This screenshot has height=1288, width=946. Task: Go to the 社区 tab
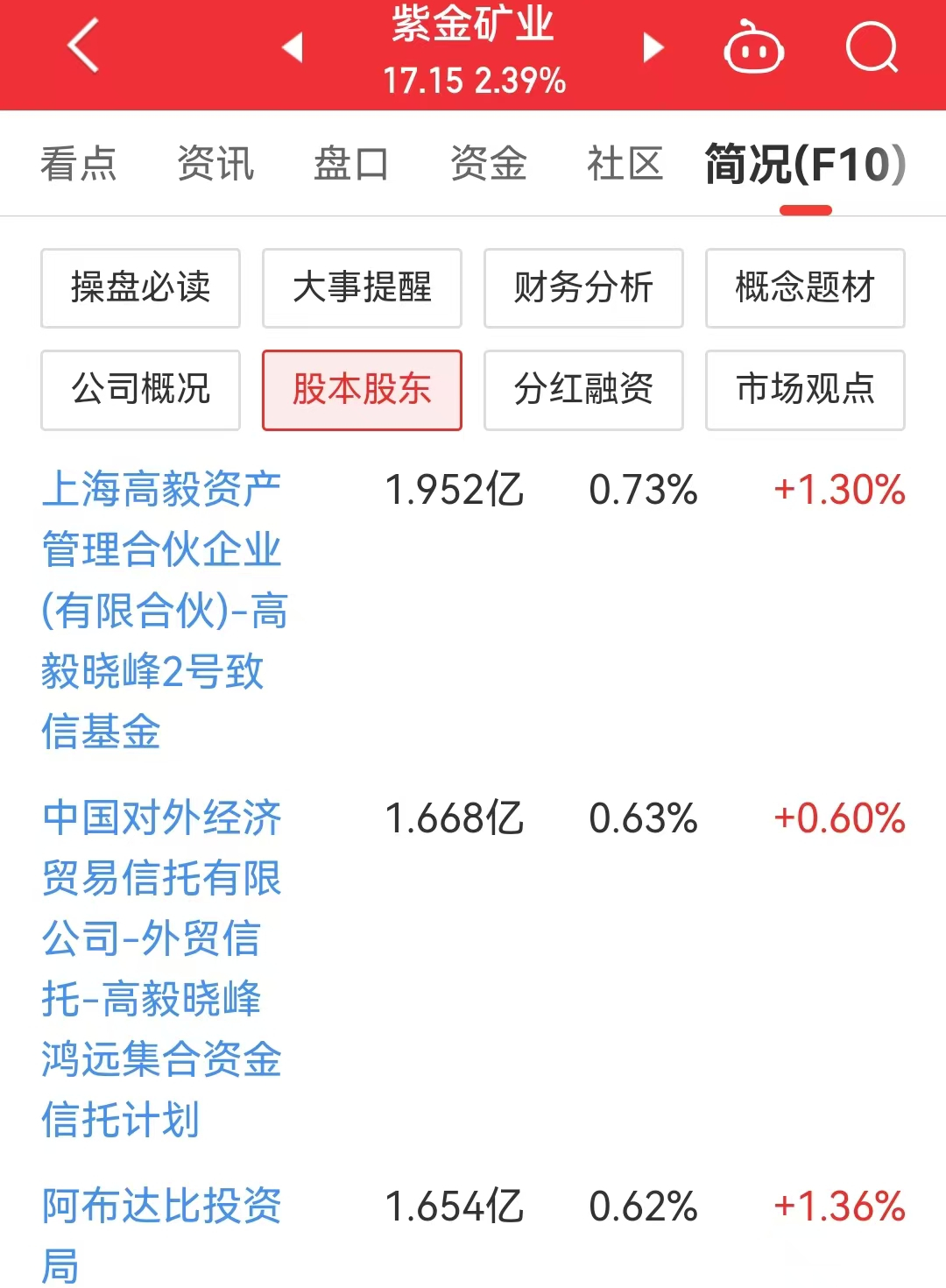coord(624,164)
